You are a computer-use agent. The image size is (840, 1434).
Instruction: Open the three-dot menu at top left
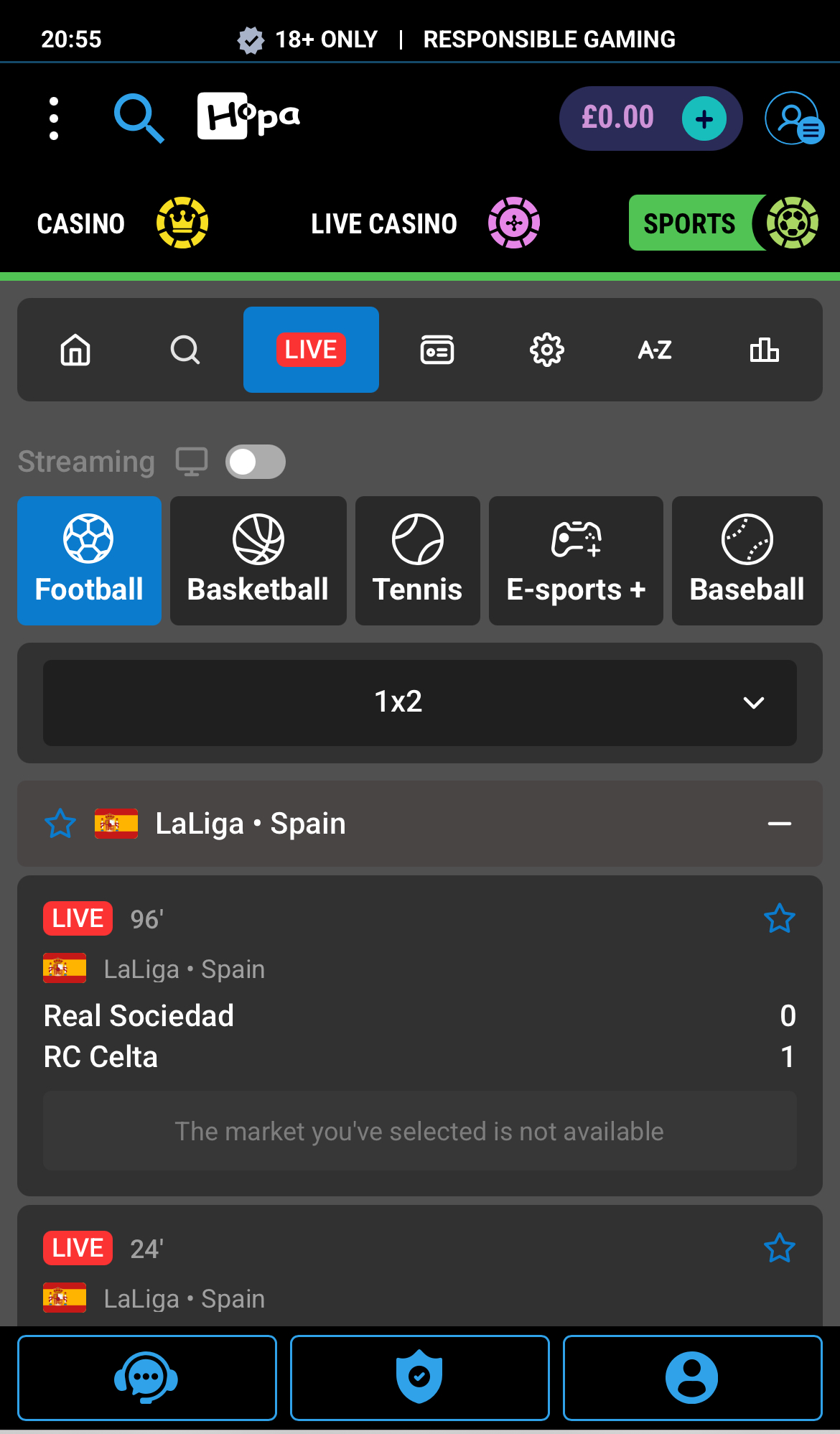pyautogui.click(x=53, y=118)
